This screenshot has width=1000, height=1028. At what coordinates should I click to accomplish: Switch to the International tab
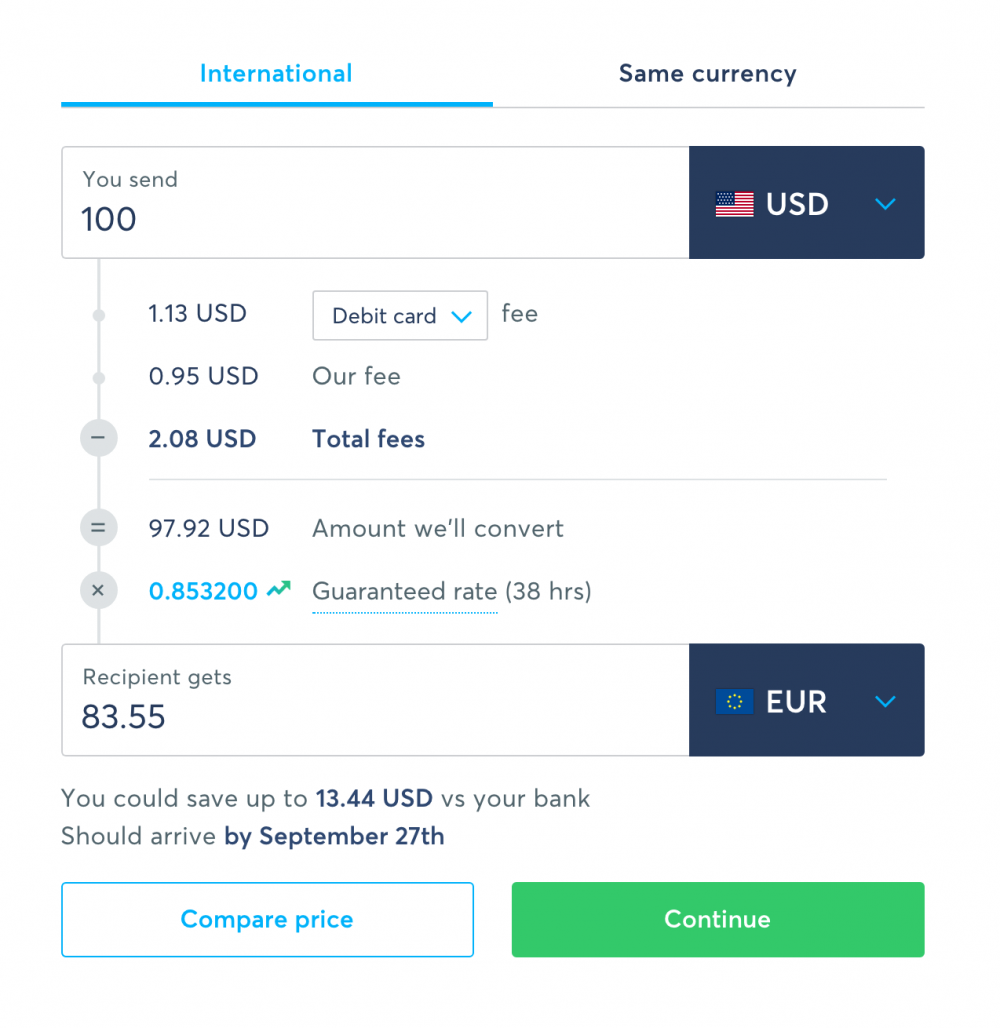[x=276, y=74]
